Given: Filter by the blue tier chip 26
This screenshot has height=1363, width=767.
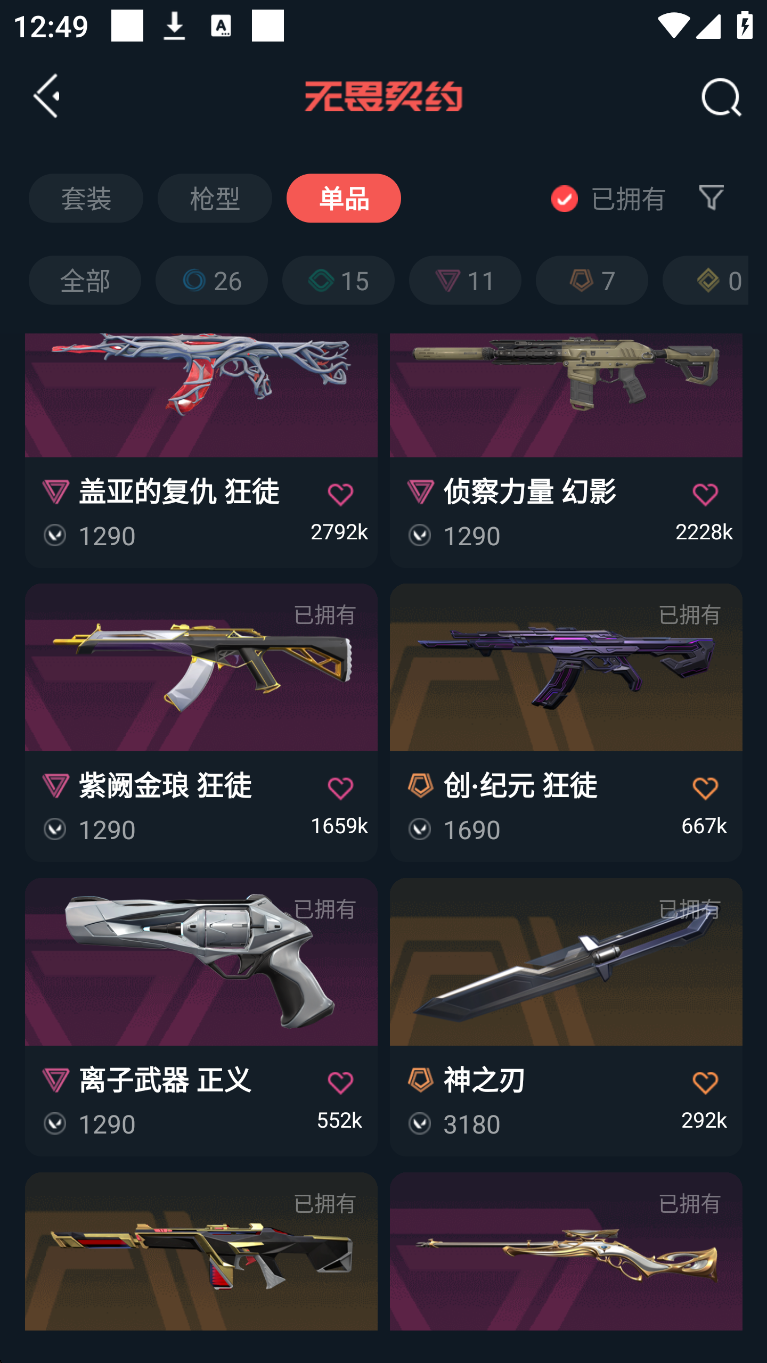Looking at the screenshot, I should (x=212, y=280).
